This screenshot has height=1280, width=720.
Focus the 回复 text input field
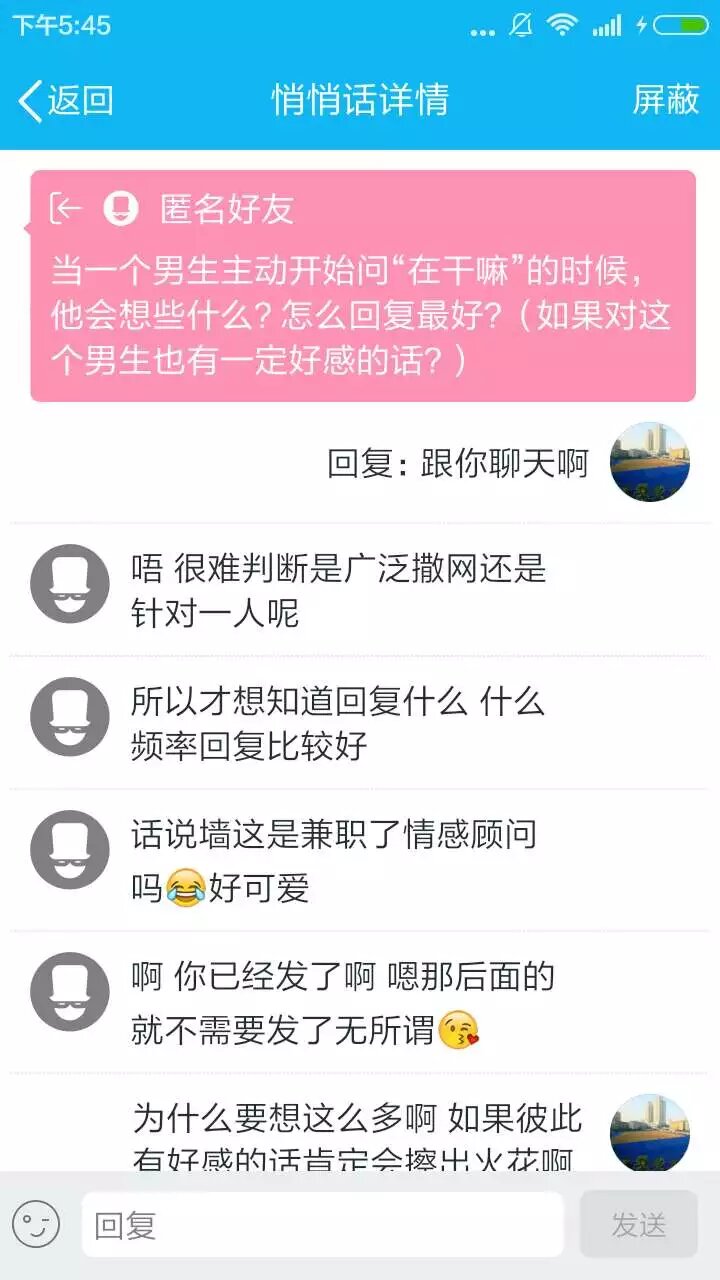322,1225
